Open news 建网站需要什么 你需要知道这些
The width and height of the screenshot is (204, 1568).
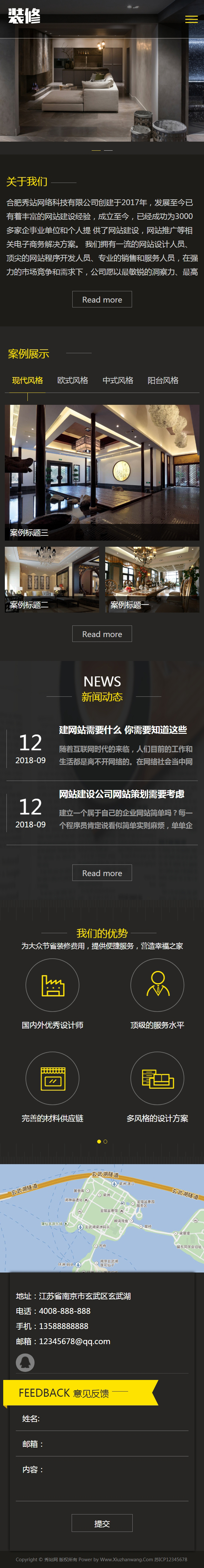pos(122,730)
